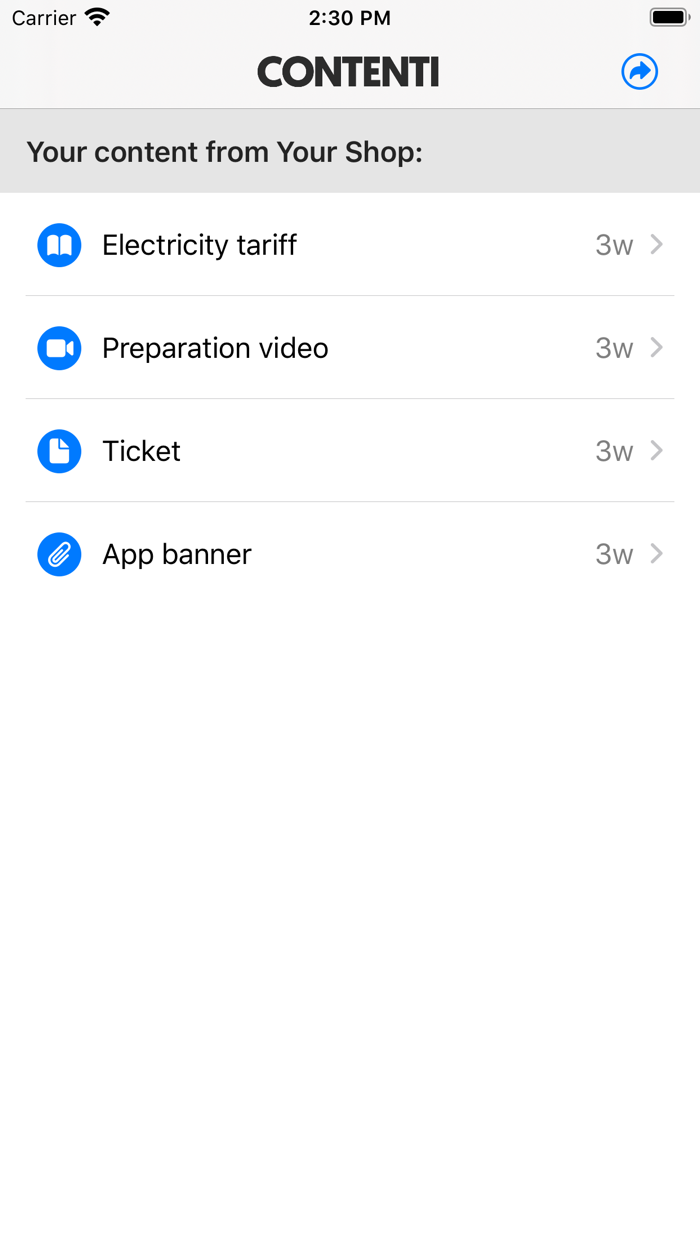Open the Electricity tariff item

point(350,245)
